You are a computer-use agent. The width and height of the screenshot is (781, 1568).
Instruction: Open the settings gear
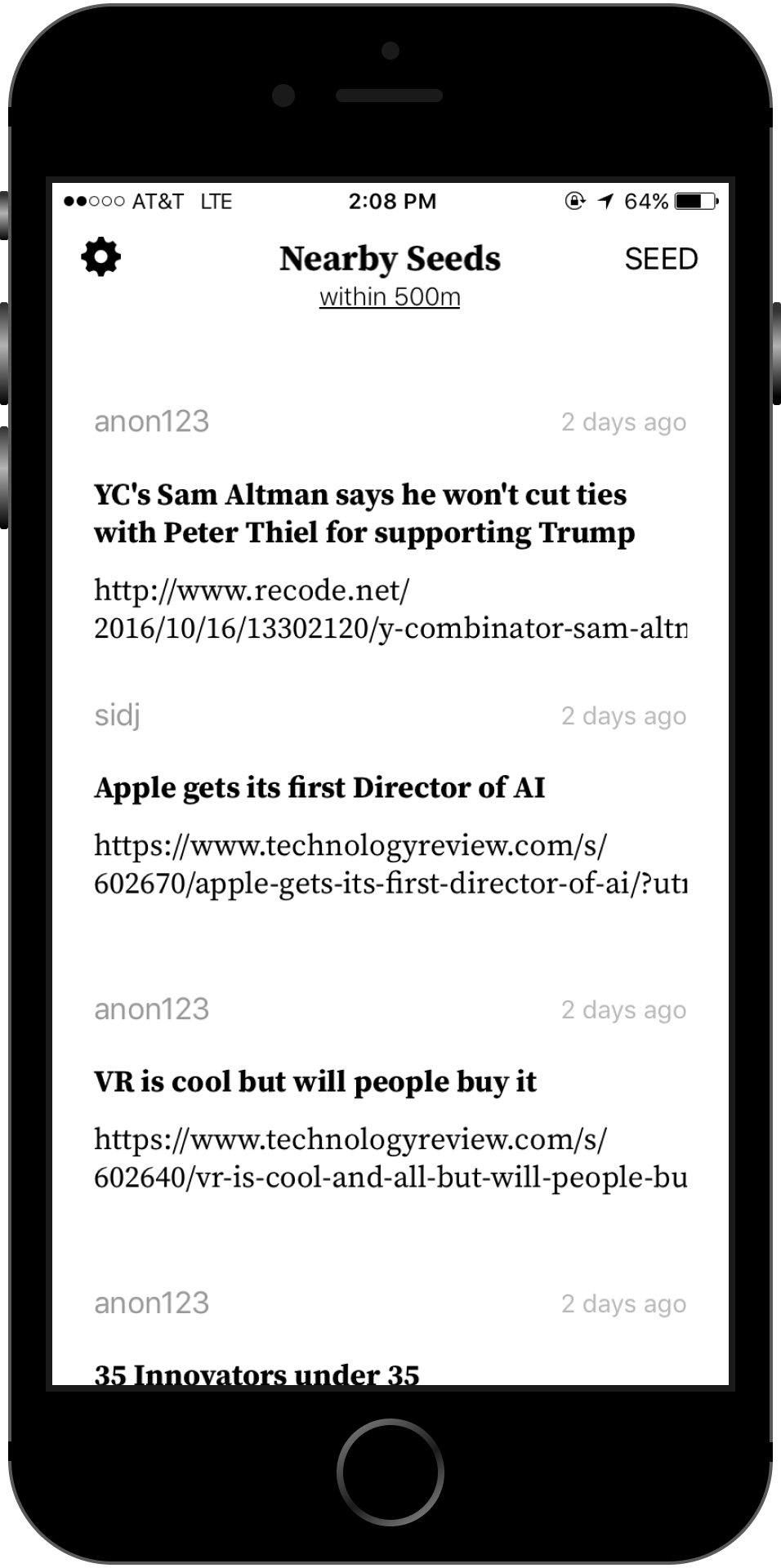pyautogui.click(x=100, y=258)
